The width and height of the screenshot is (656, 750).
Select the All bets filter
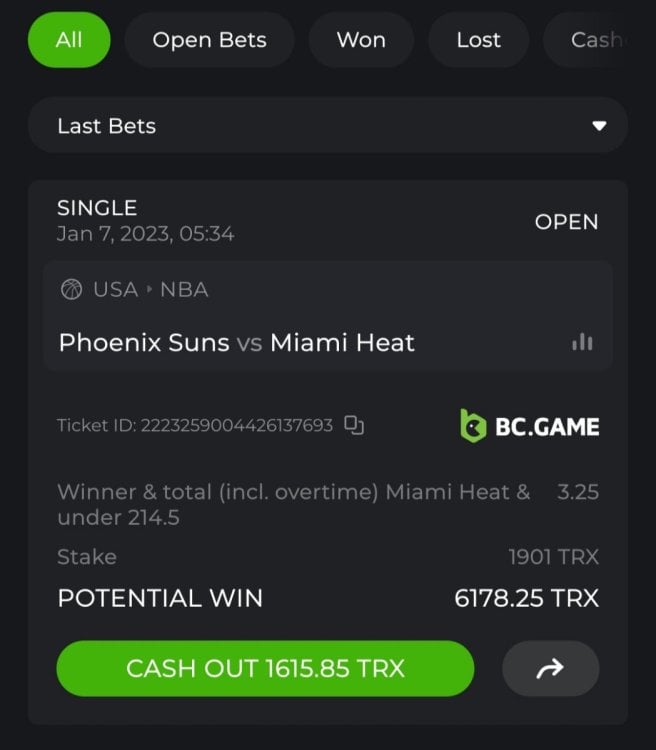[x=69, y=40]
